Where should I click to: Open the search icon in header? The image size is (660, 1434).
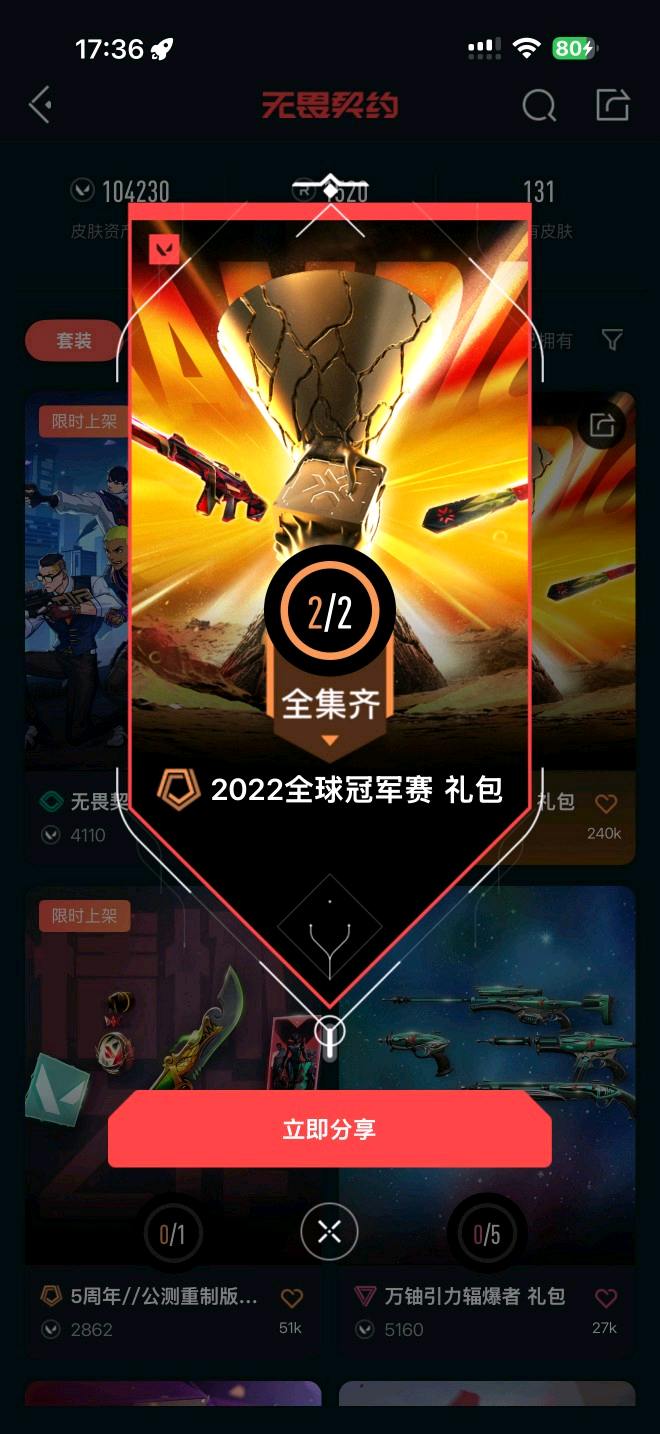tap(539, 104)
